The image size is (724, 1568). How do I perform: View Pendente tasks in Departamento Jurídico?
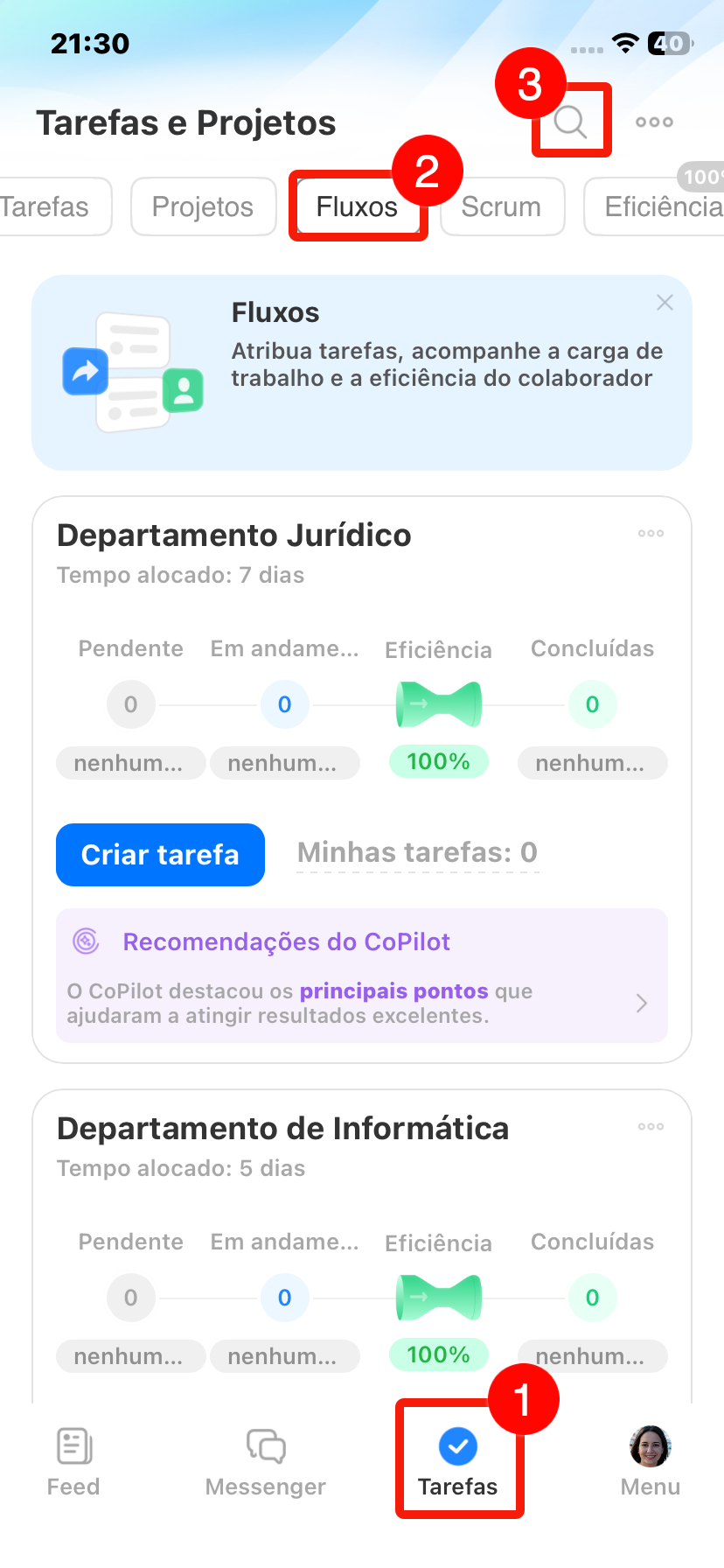[130, 704]
